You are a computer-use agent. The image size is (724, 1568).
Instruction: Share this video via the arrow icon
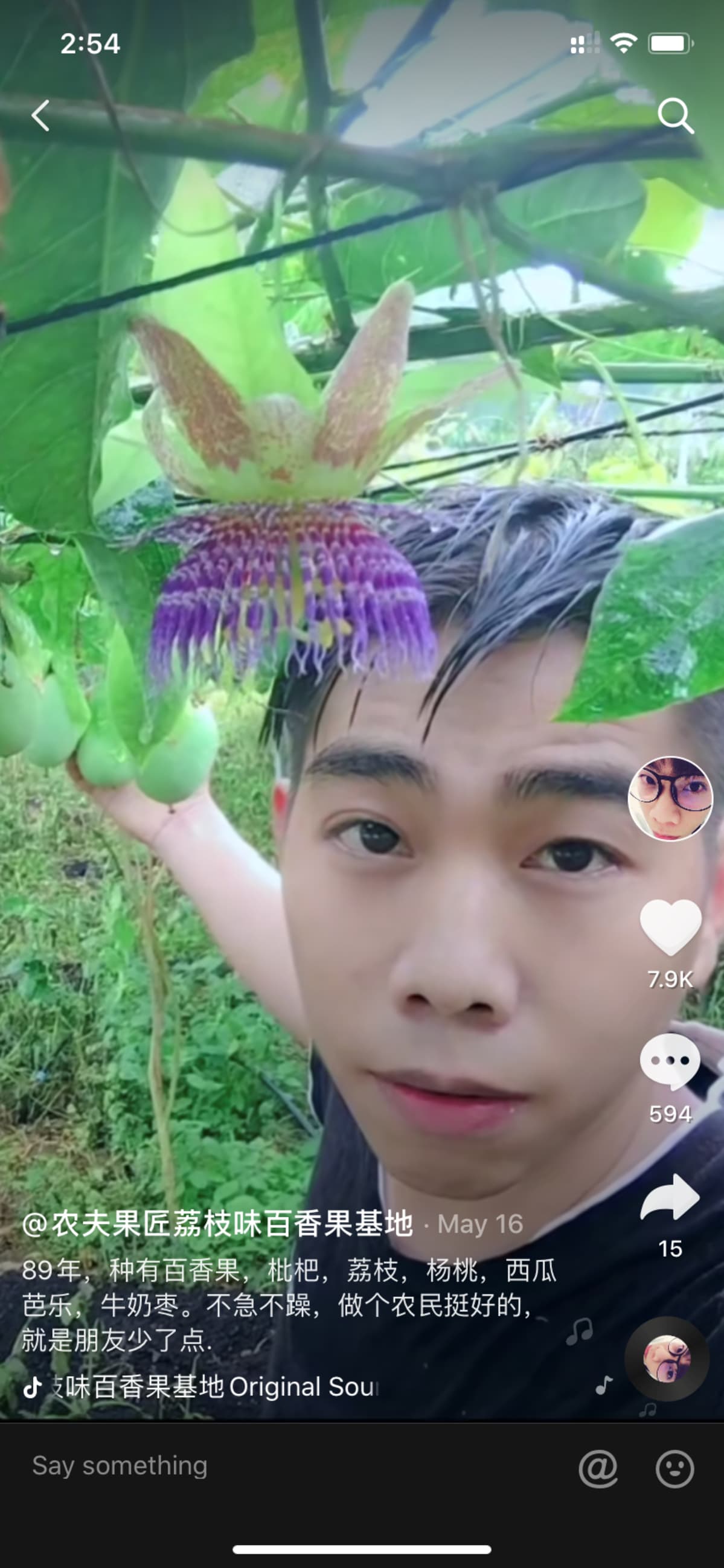(670, 1197)
